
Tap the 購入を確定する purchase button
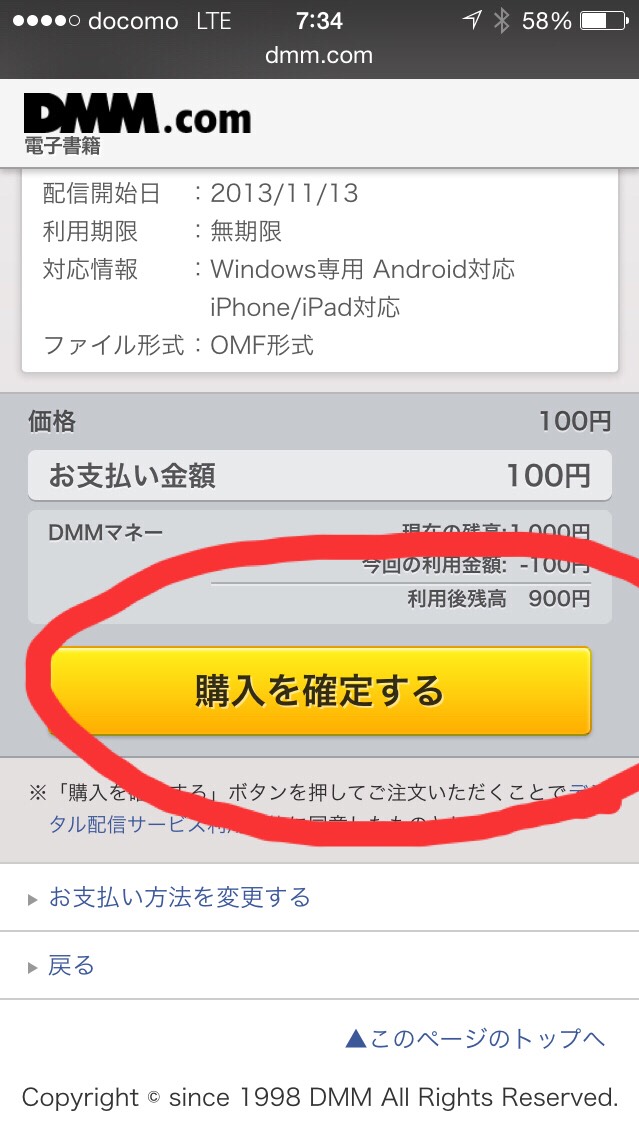[320, 690]
